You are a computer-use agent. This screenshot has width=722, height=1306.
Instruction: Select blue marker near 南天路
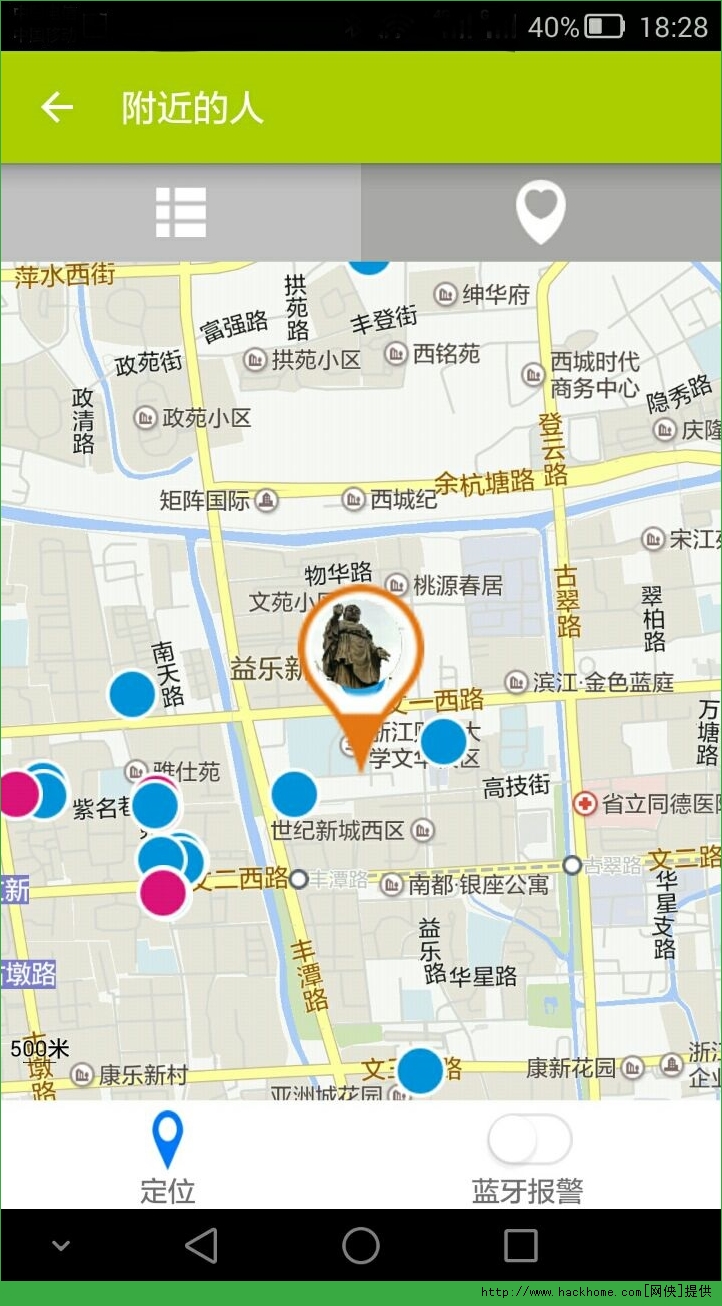(132, 694)
